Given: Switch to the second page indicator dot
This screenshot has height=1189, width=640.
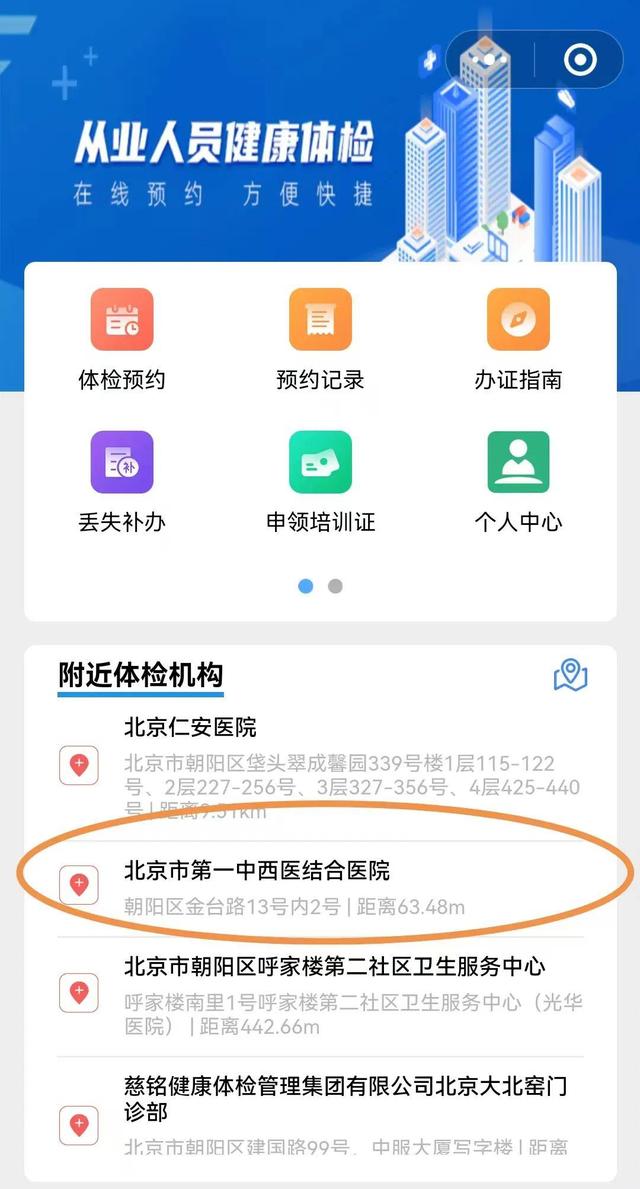Looking at the screenshot, I should click(x=335, y=586).
